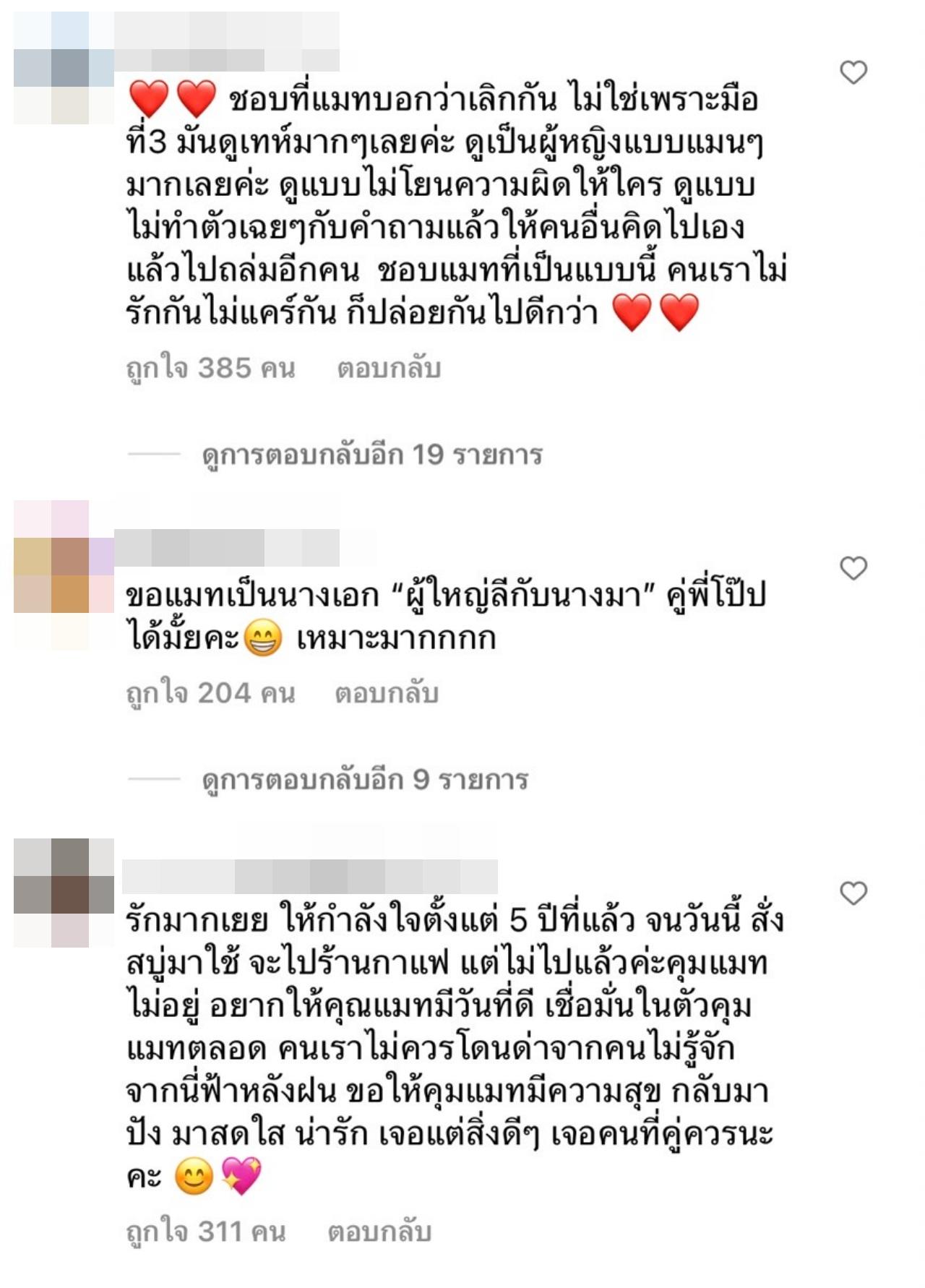
Task: View who liked the 311-likes comment
Action: 206,1232
